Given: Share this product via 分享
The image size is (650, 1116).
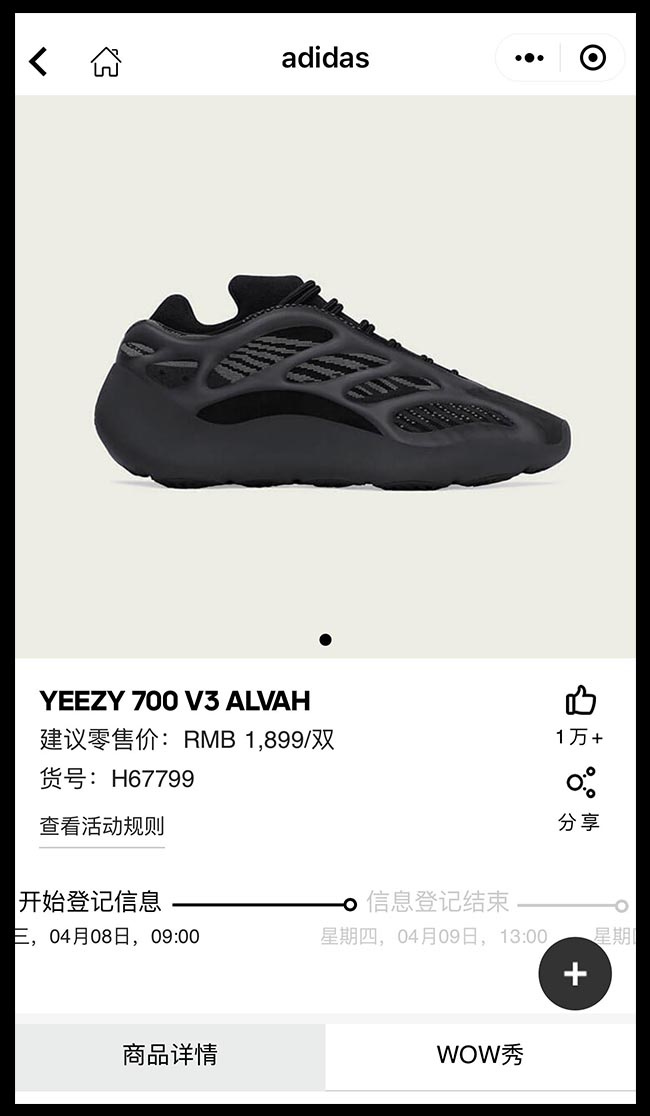Looking at the screenshot, I should coord(580,783).
